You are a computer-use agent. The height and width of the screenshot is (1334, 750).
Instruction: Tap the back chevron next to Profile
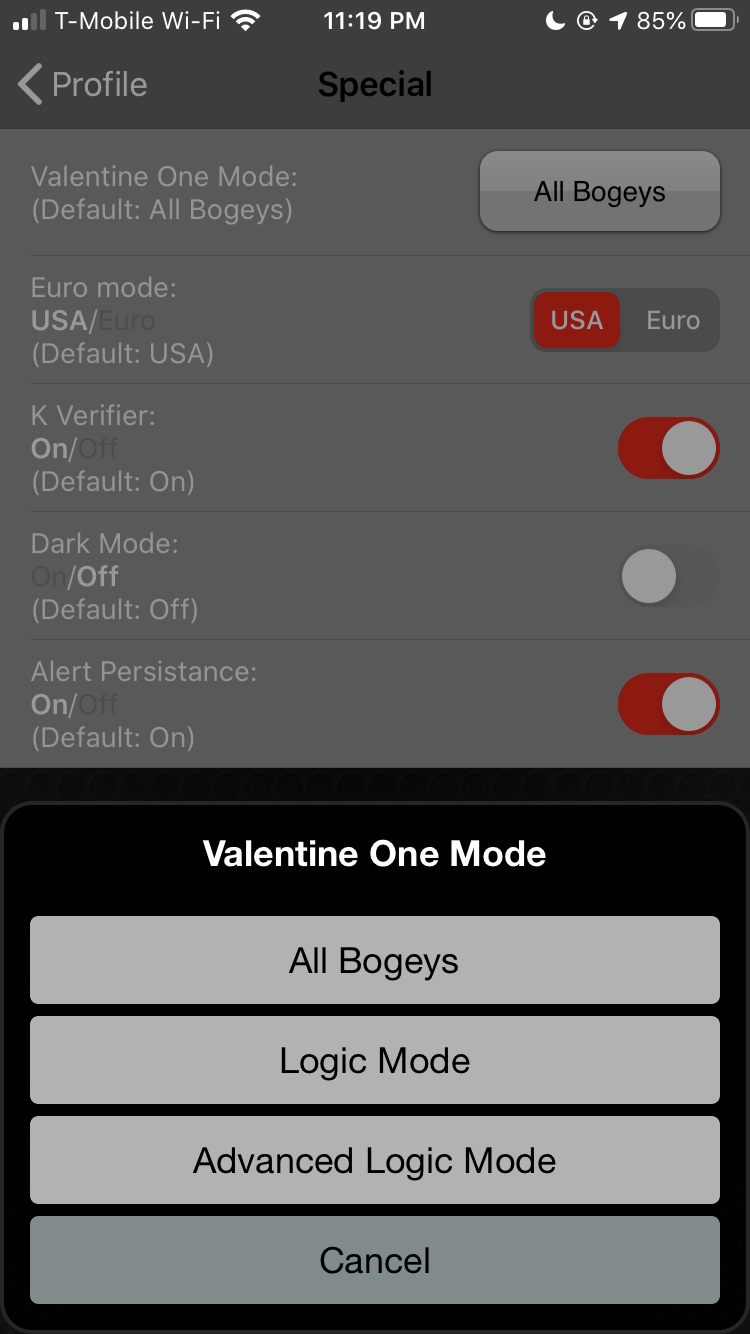(29, 85)
